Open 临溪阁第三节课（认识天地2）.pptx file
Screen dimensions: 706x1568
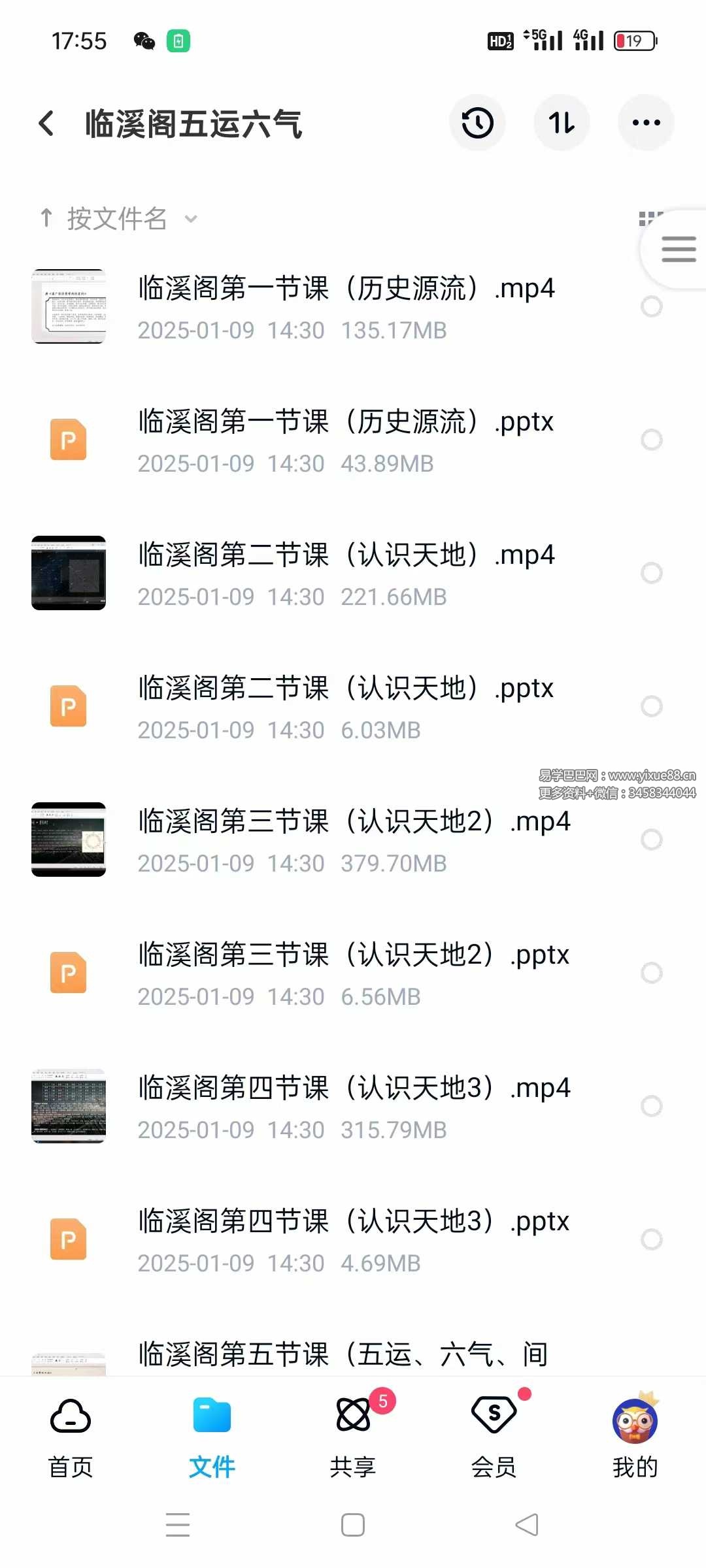(353, 955)
